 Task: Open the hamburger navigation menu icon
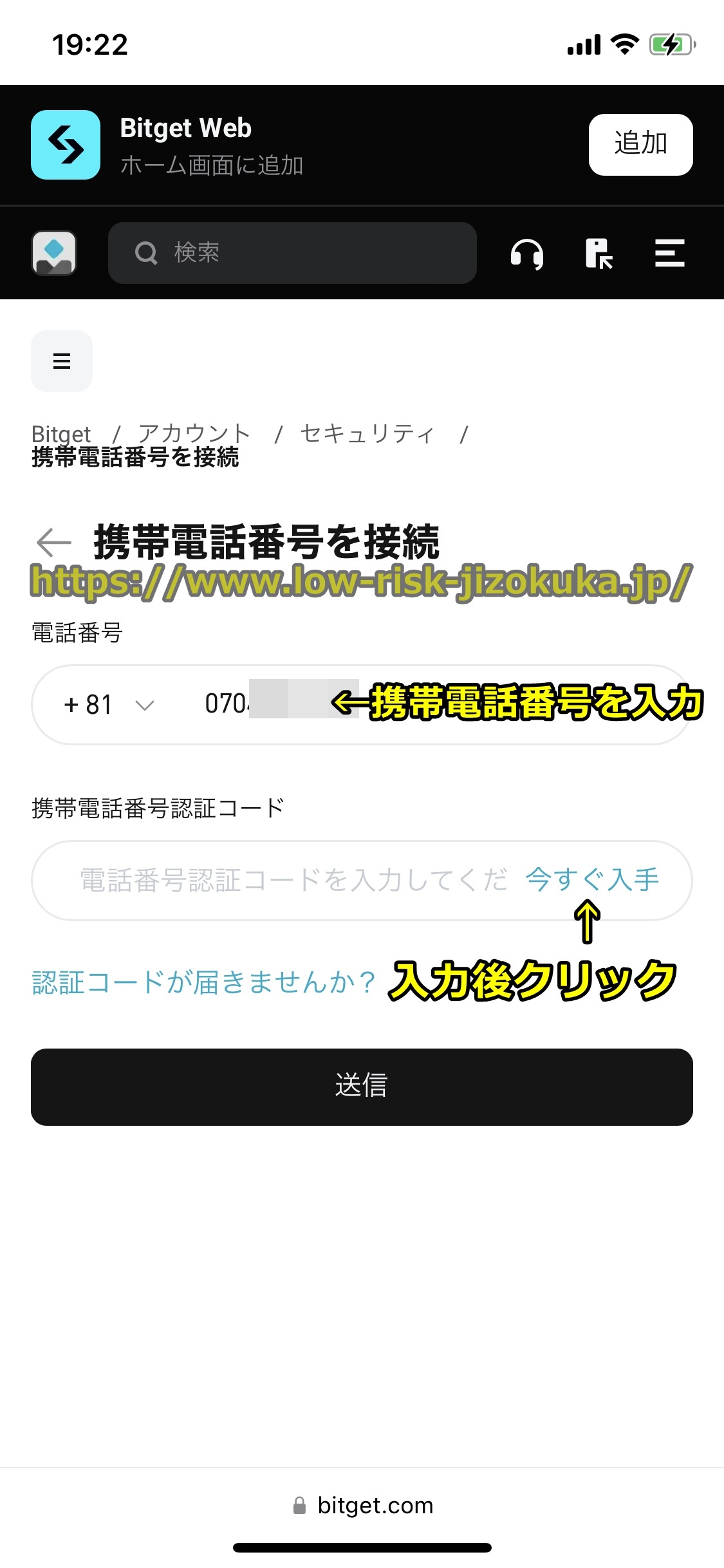coord(61,360)
